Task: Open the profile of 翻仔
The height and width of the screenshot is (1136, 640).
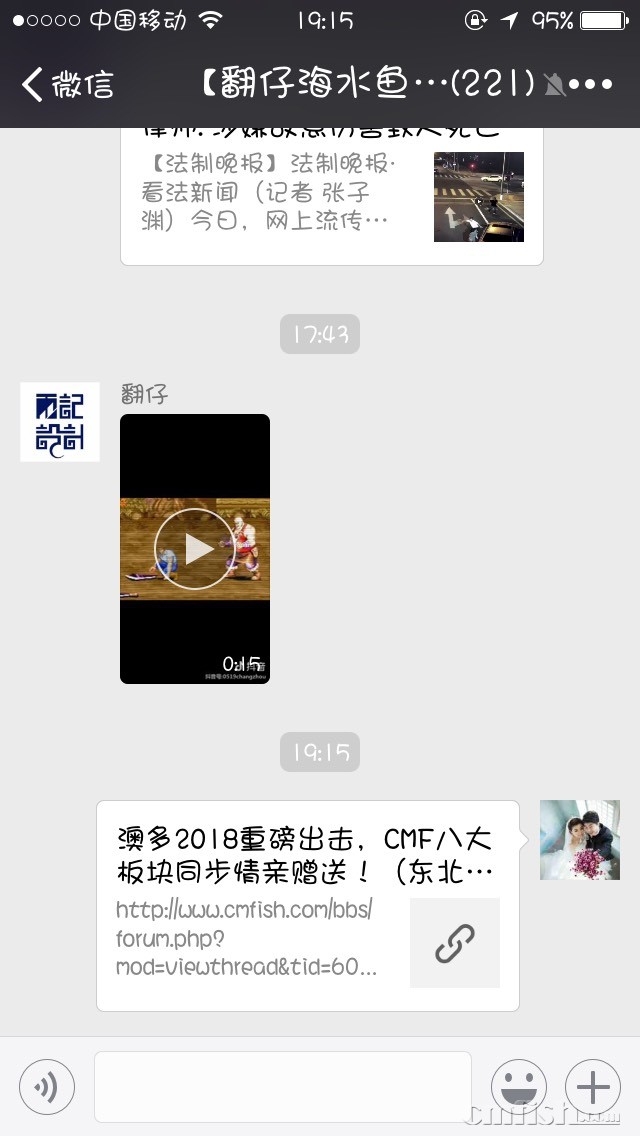Action: pos(60,422)
